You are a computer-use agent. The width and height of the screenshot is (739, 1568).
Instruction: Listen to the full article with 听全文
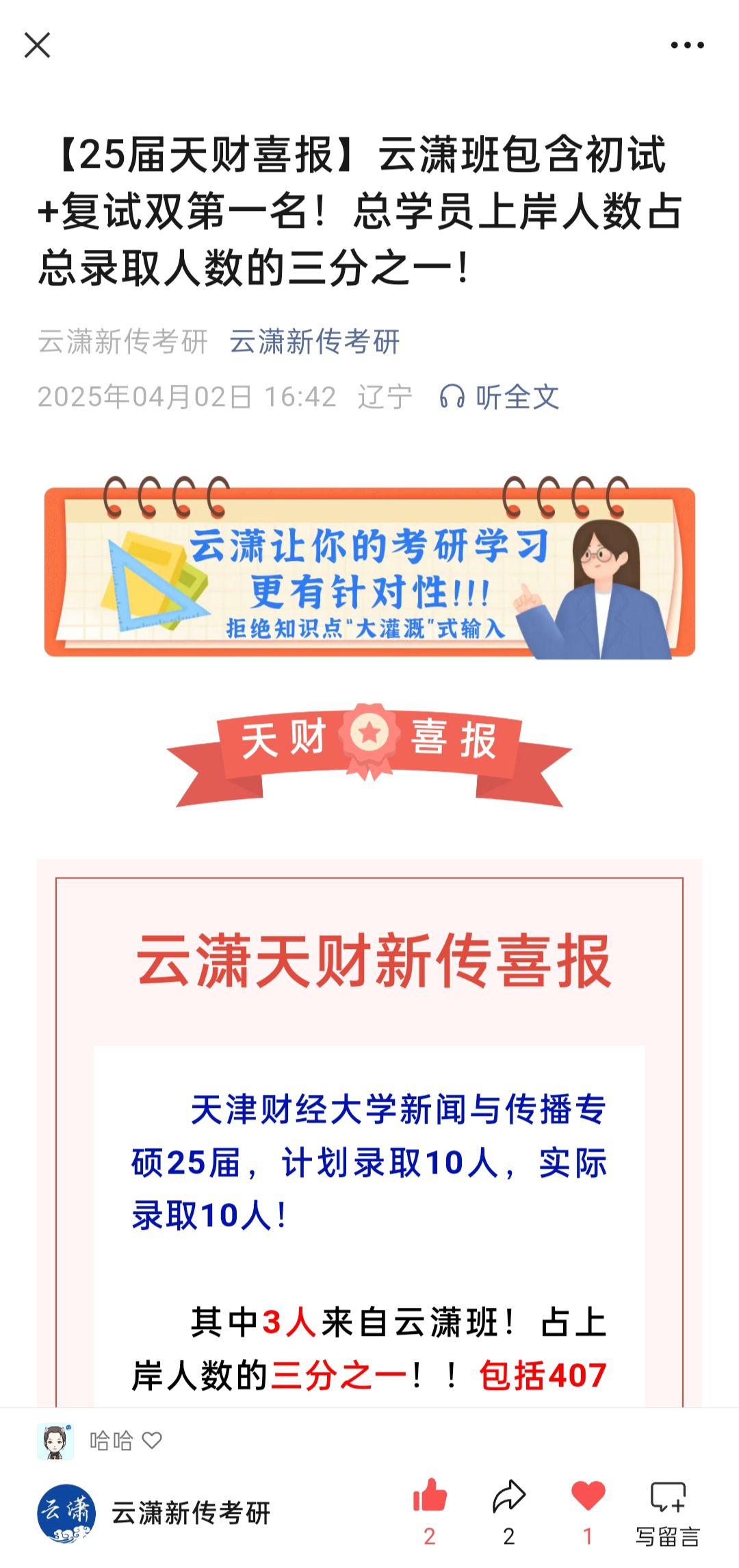[x=500, y=396]
